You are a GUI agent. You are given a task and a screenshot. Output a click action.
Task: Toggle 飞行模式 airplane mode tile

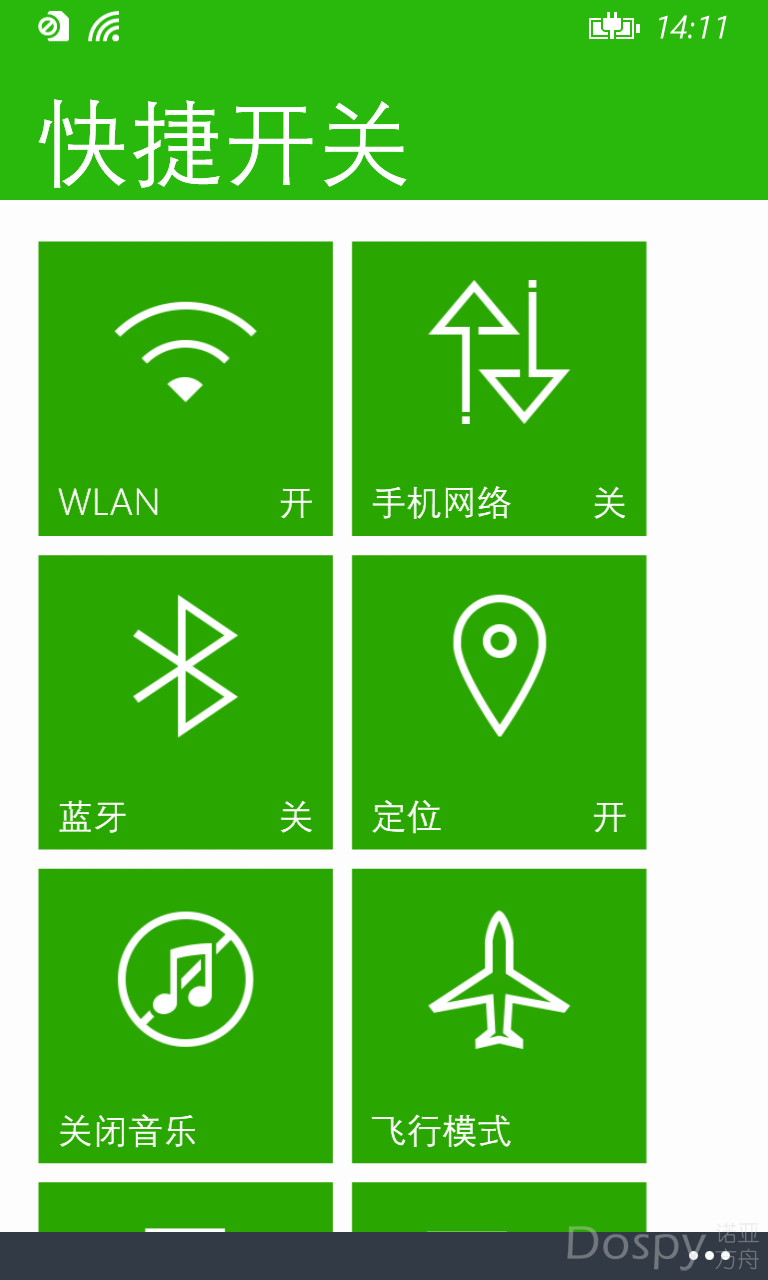[x=499, y=1015]
